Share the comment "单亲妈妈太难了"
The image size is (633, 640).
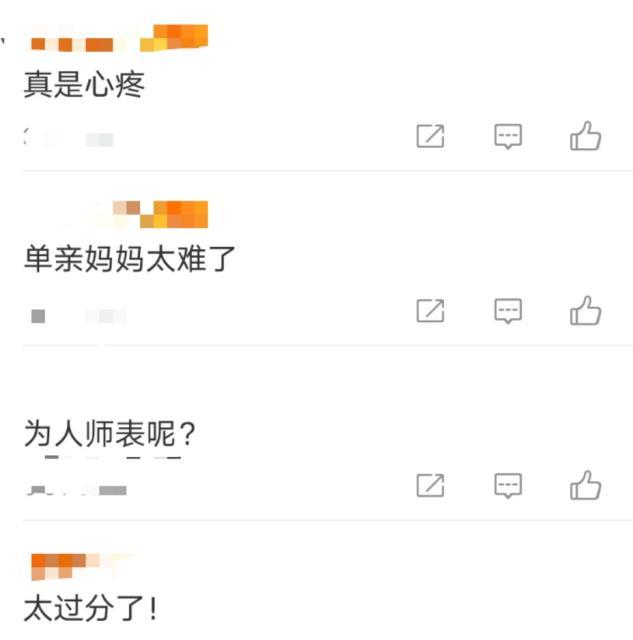430,311
